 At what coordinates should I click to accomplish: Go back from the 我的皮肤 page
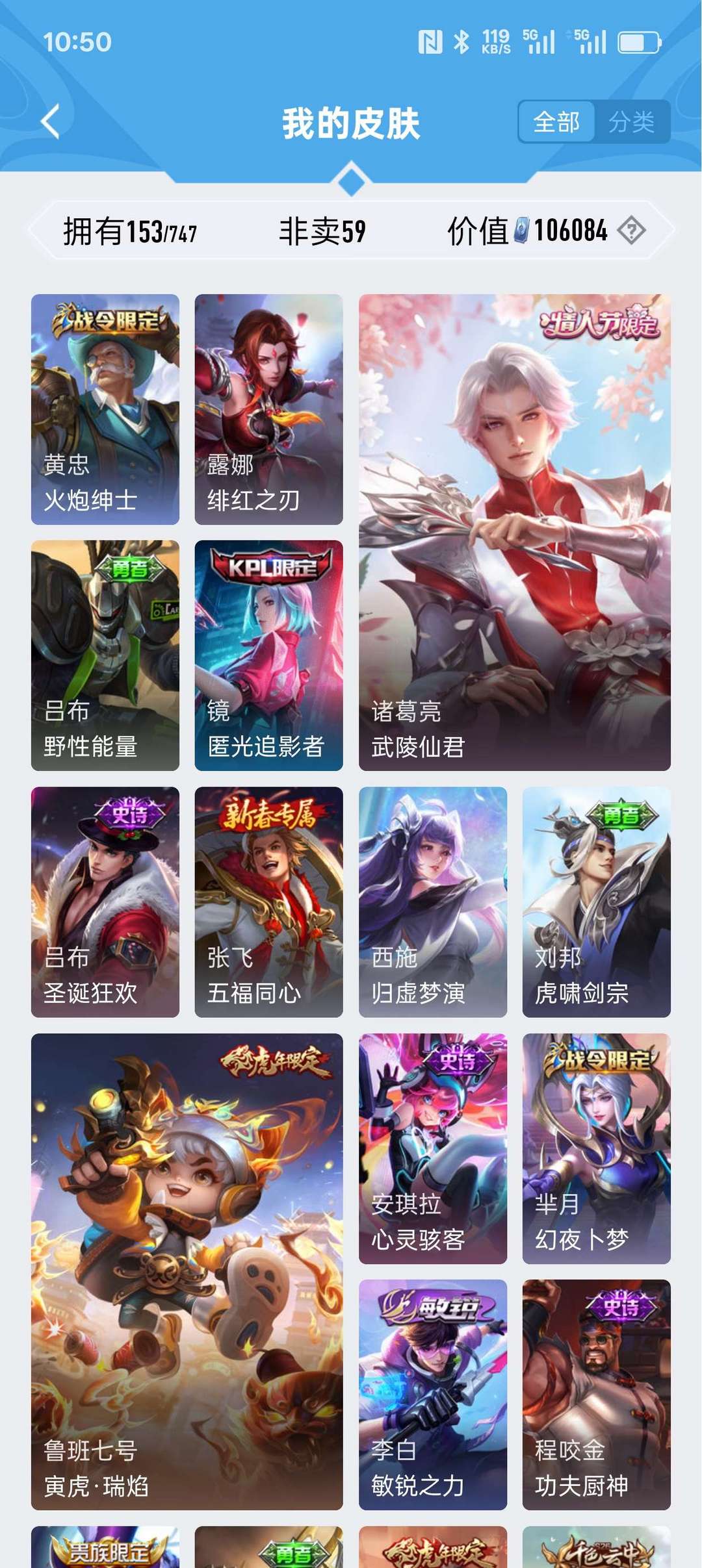(x=51, y=121)
